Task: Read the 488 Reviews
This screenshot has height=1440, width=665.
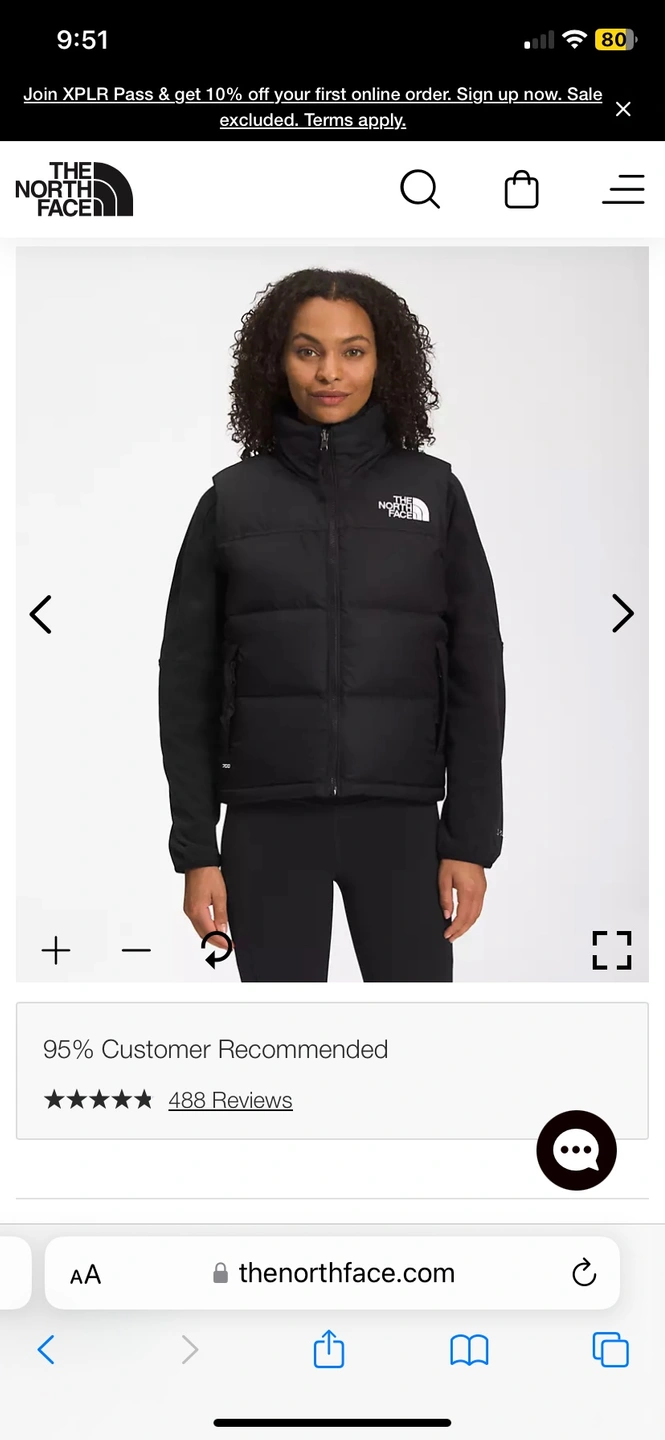Action: pos(230,1100)
